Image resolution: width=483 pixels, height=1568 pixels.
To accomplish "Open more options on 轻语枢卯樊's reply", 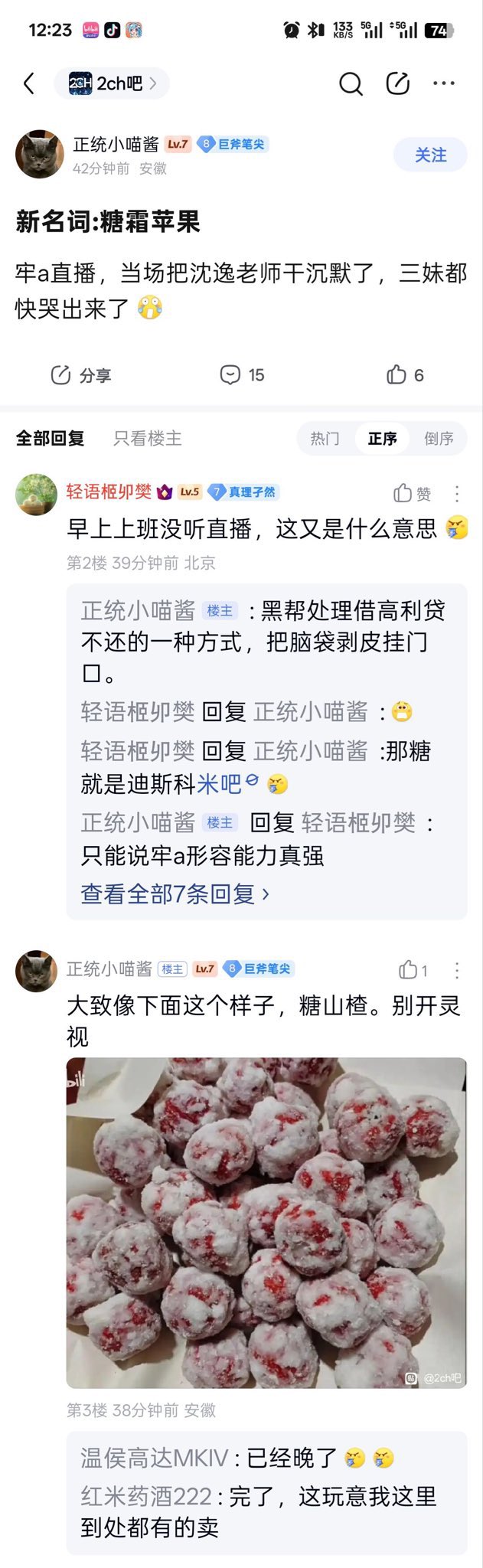I will pyautogui.click(x=457, y=493).
